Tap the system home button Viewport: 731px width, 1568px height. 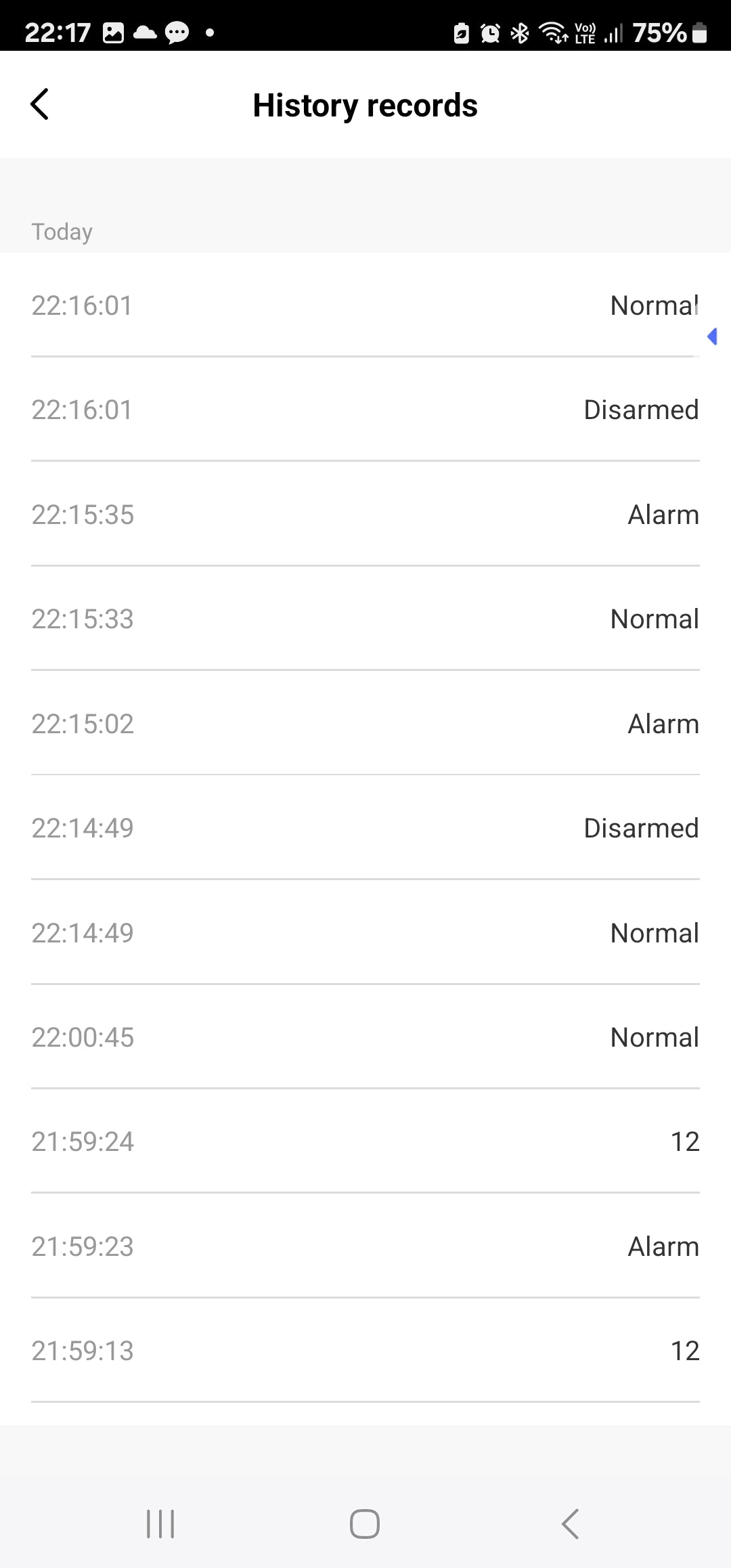(365, 1524)
